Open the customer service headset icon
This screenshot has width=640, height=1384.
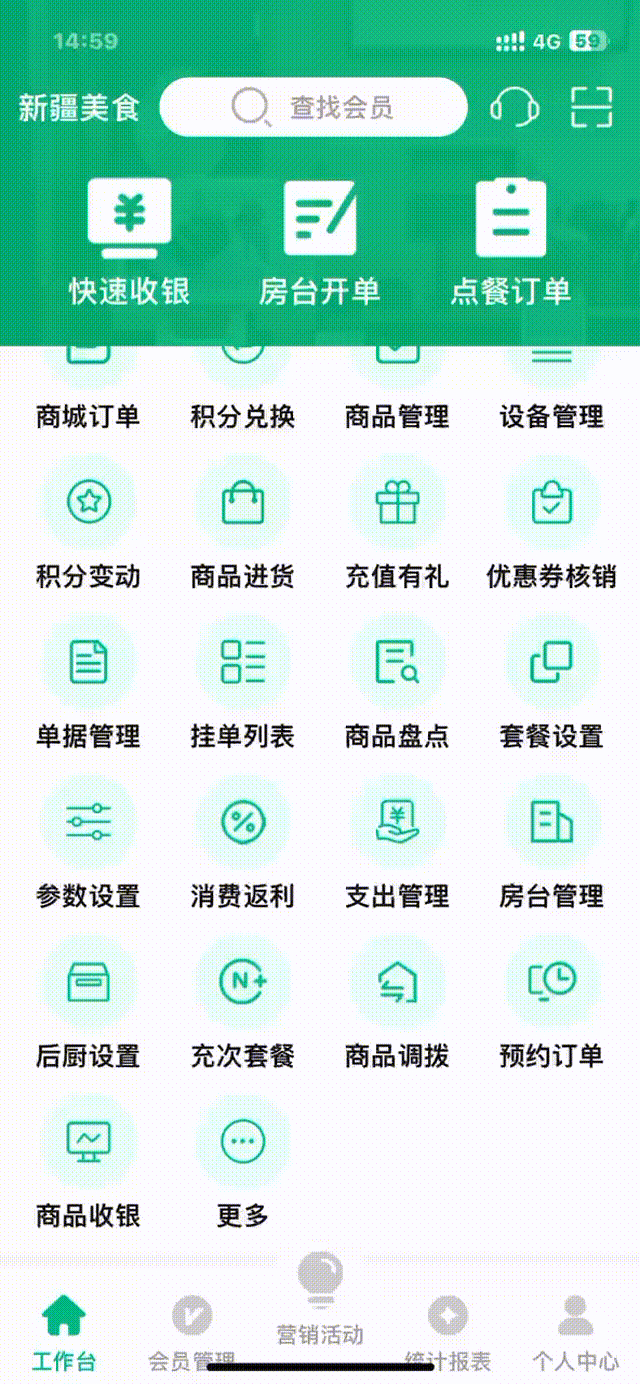515,107
